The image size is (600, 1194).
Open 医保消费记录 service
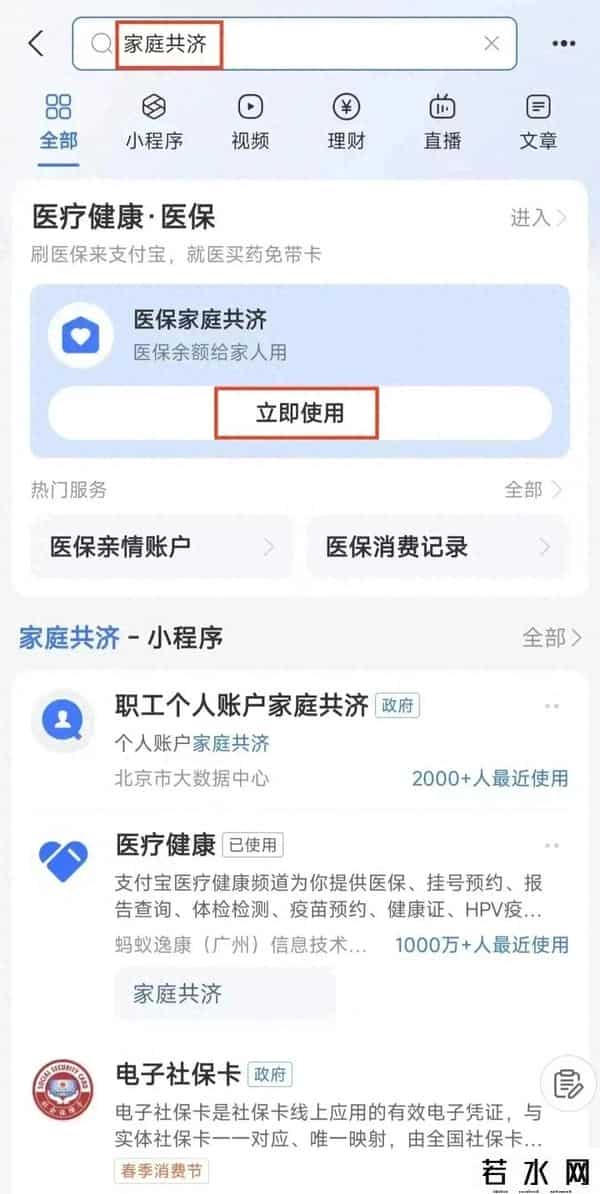coord(436,547)
